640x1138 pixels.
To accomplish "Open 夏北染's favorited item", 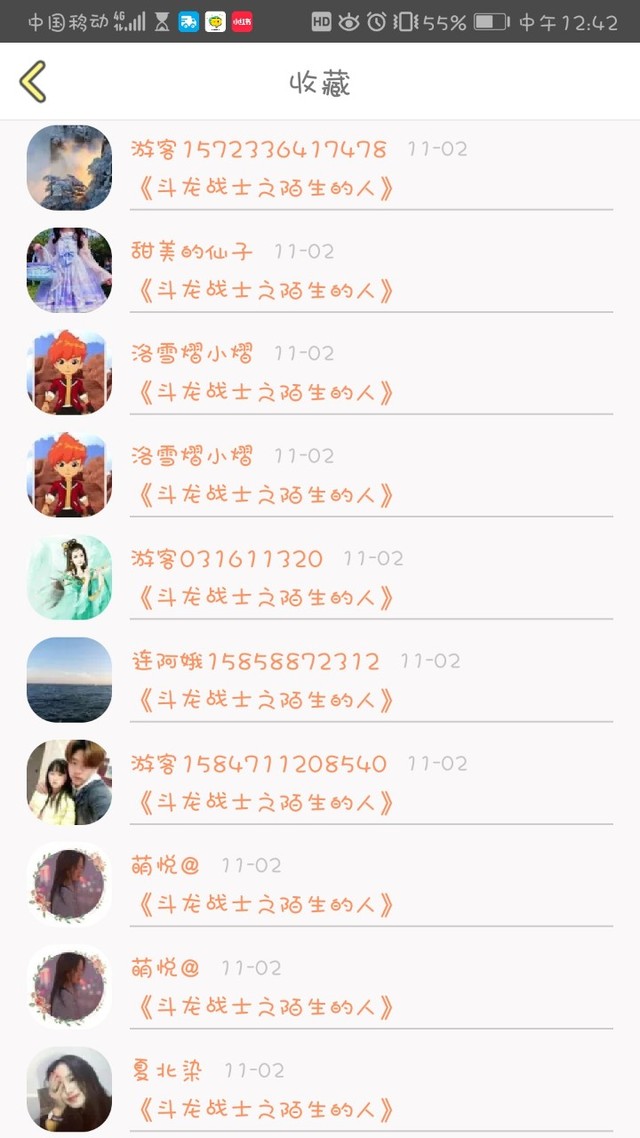I will pyautogui.click(x=320, y=1089).
